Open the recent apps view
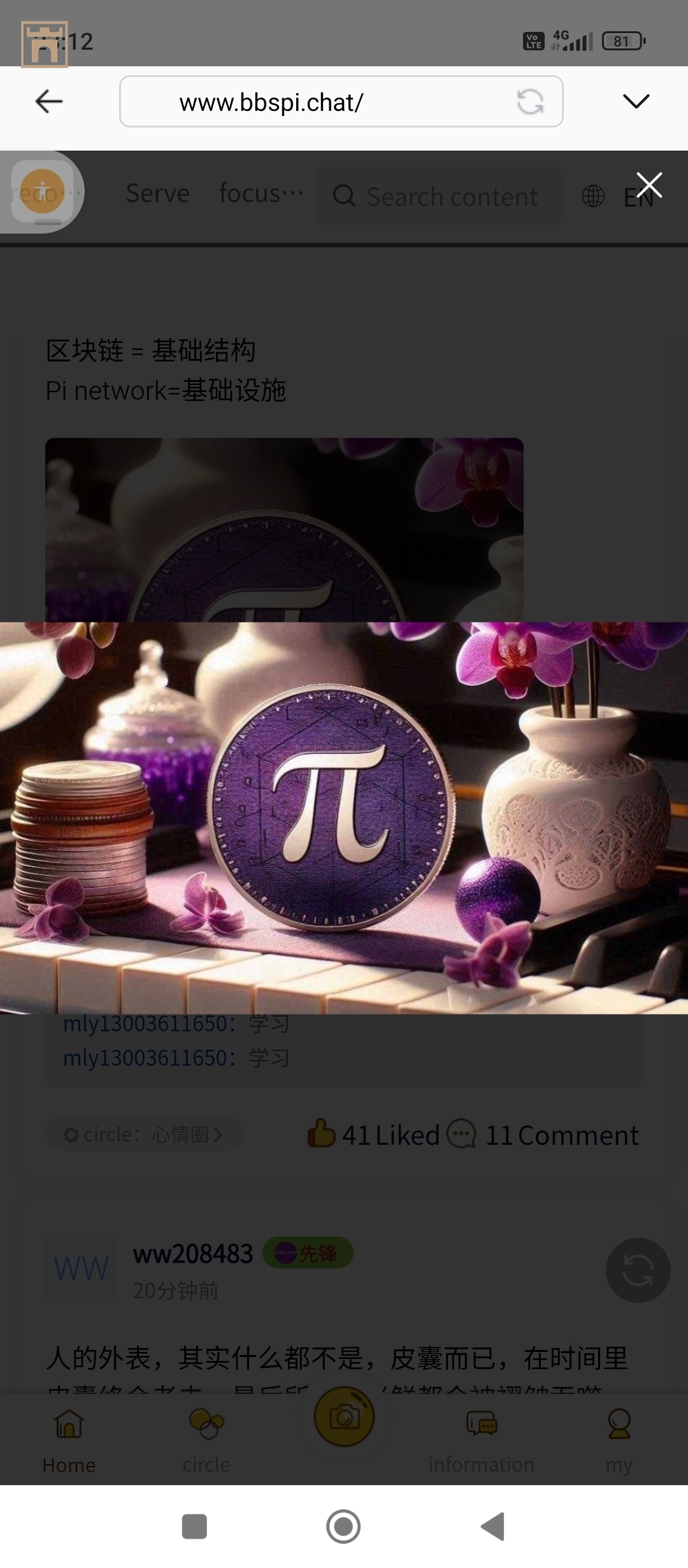Image resolution: width=688 pixels, height=1568 pixels. coord(194,1527)
